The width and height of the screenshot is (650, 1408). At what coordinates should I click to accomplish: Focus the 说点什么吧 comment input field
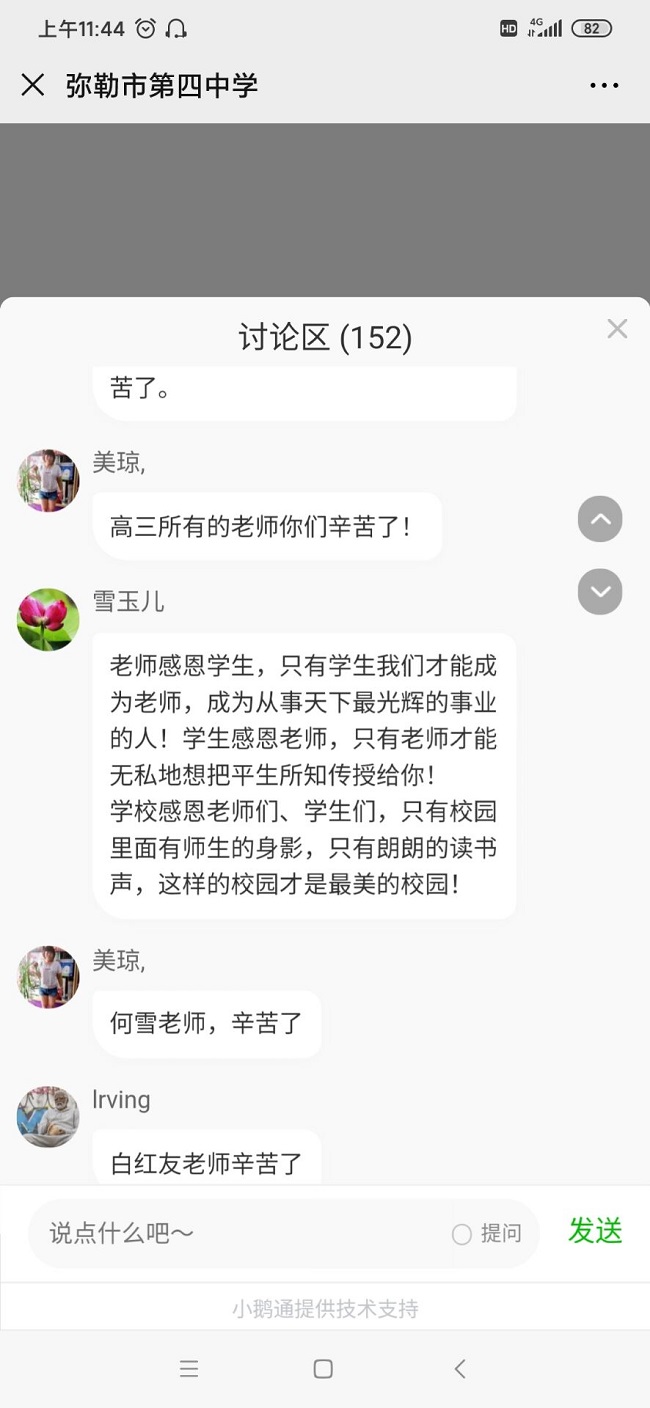tap(240, 1233)
